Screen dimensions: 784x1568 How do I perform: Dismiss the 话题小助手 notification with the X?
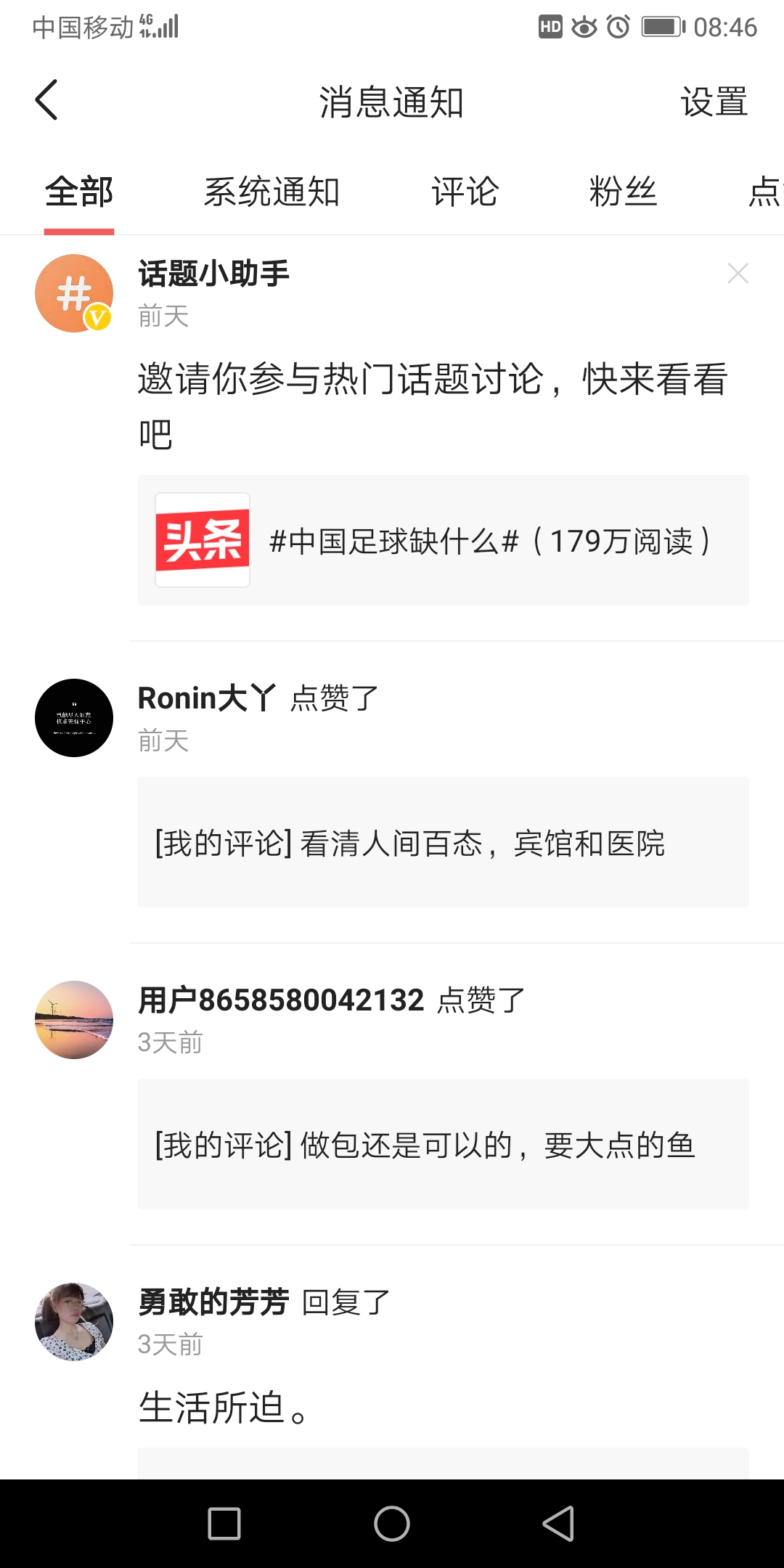738,273
